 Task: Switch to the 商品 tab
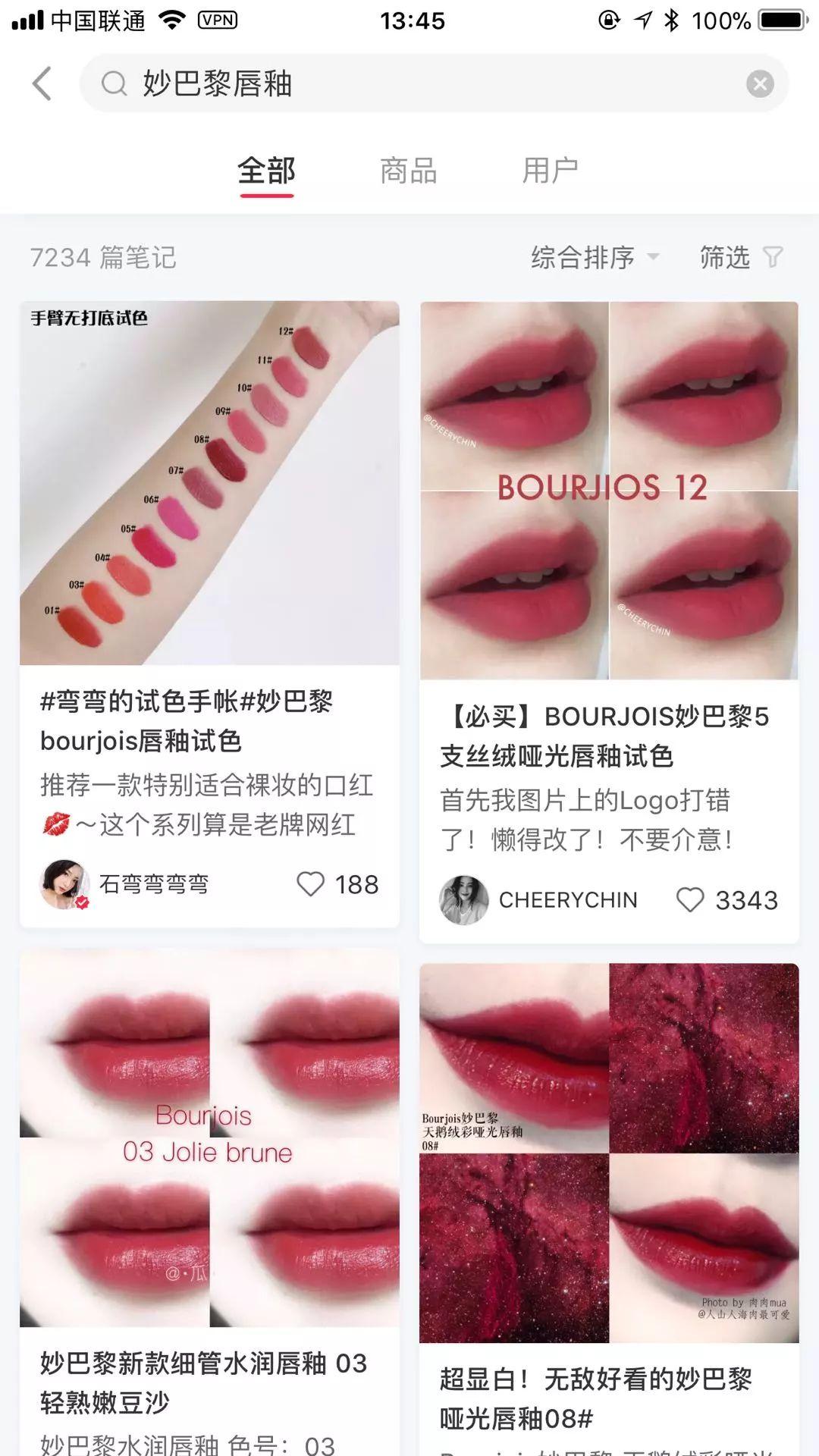(x=409, y=171)
